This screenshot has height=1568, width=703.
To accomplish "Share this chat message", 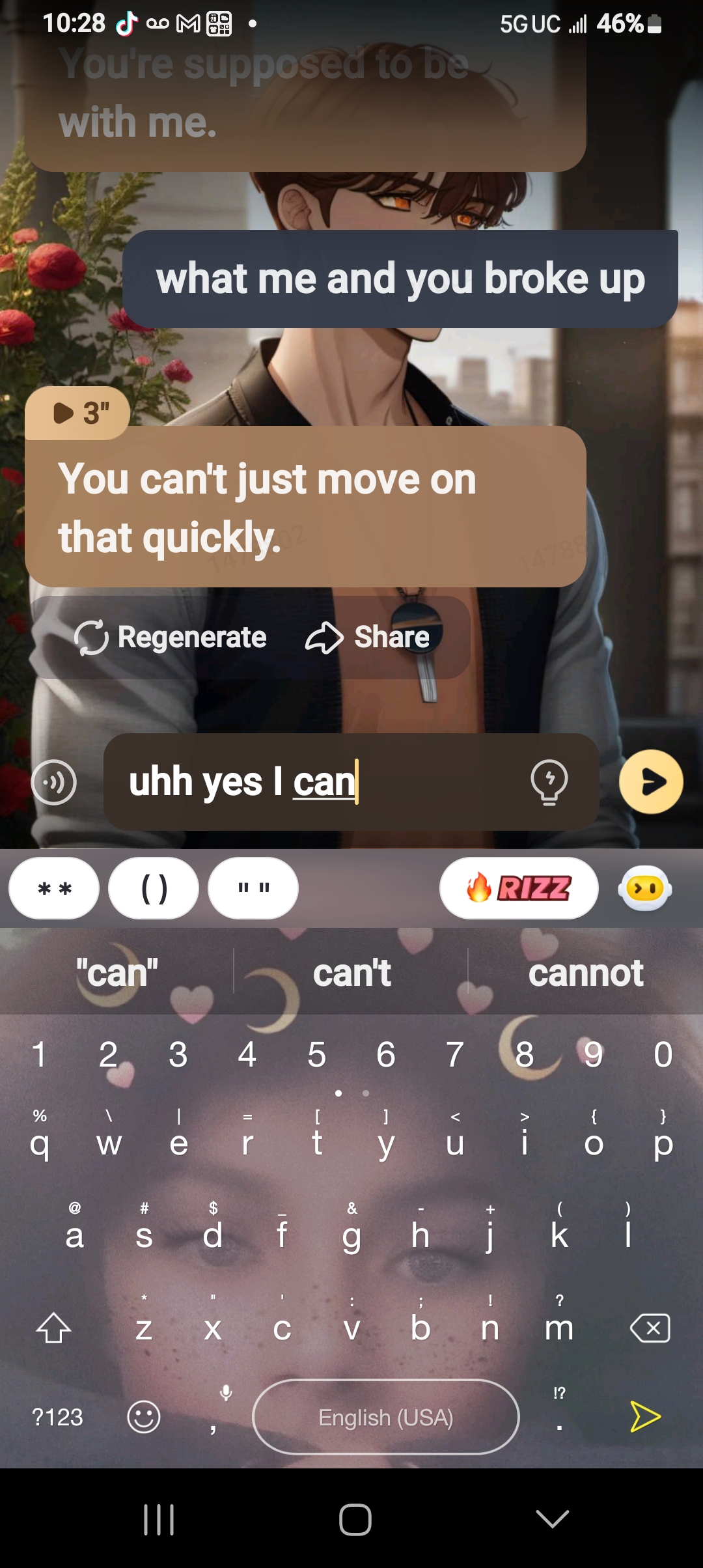I will pos(368,637).
